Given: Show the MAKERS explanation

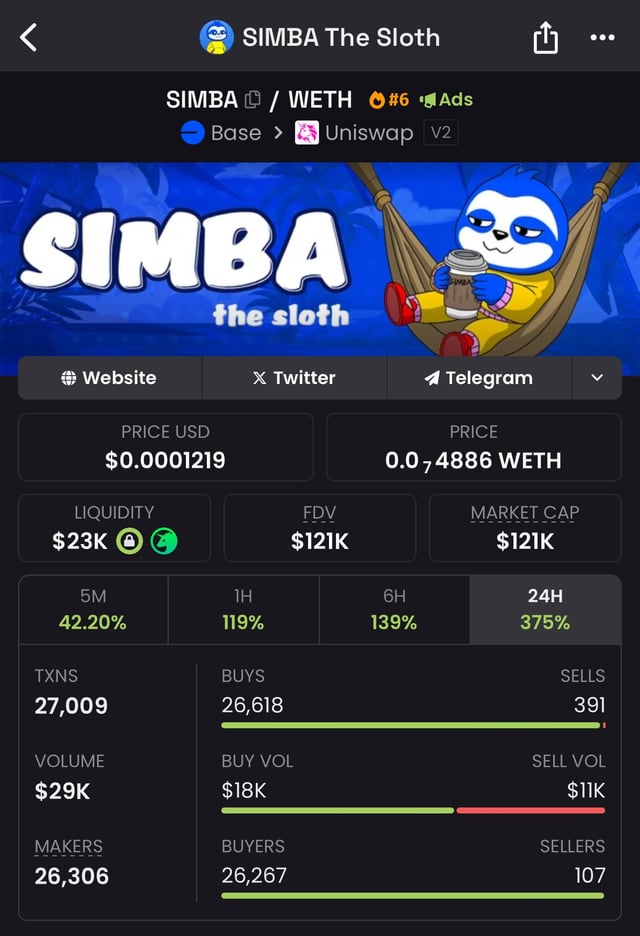Looking at the screenshot, I should [68, 846].
